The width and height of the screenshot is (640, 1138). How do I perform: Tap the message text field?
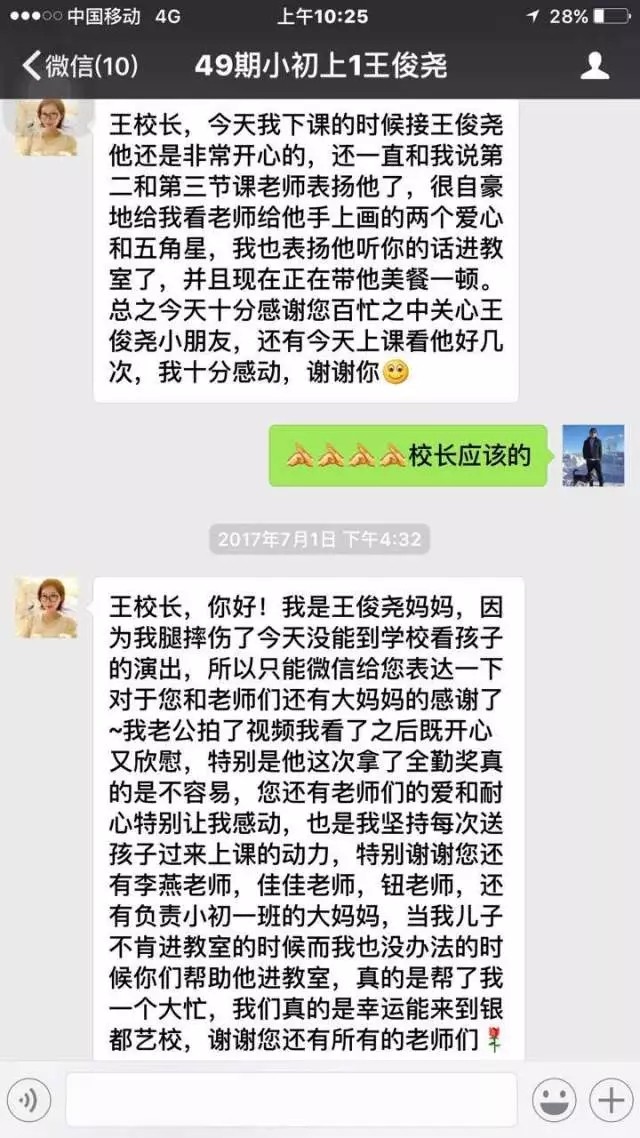tap(290, 1100)
